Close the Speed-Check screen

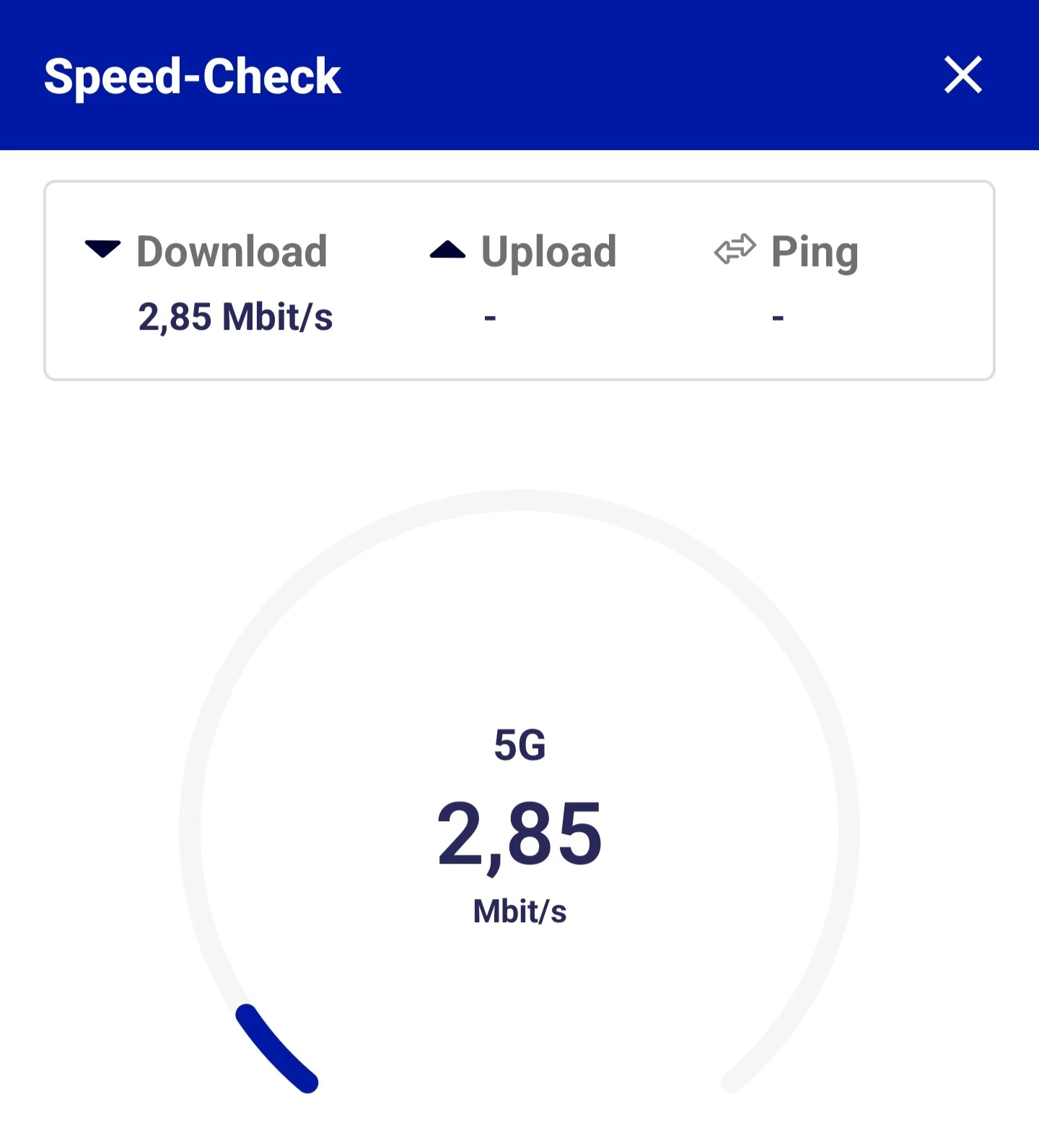click(963, 75)
